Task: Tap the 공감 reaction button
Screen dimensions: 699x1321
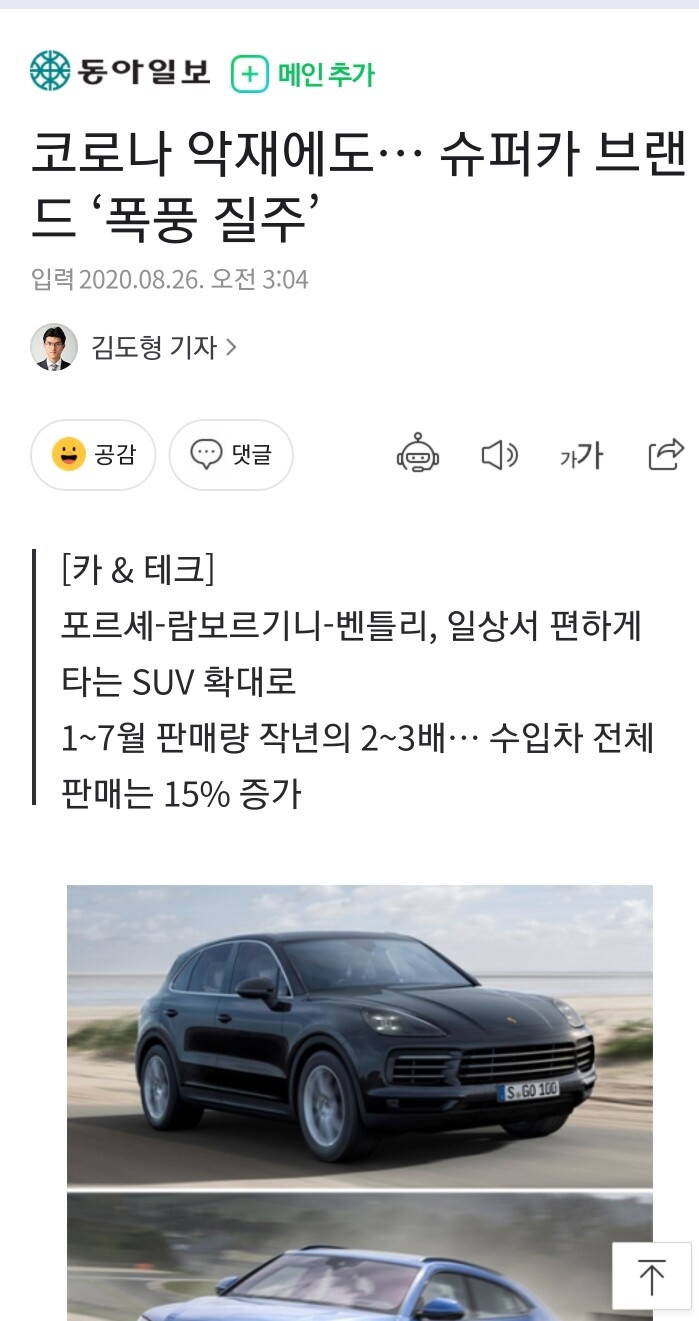Action: (93, 455)
